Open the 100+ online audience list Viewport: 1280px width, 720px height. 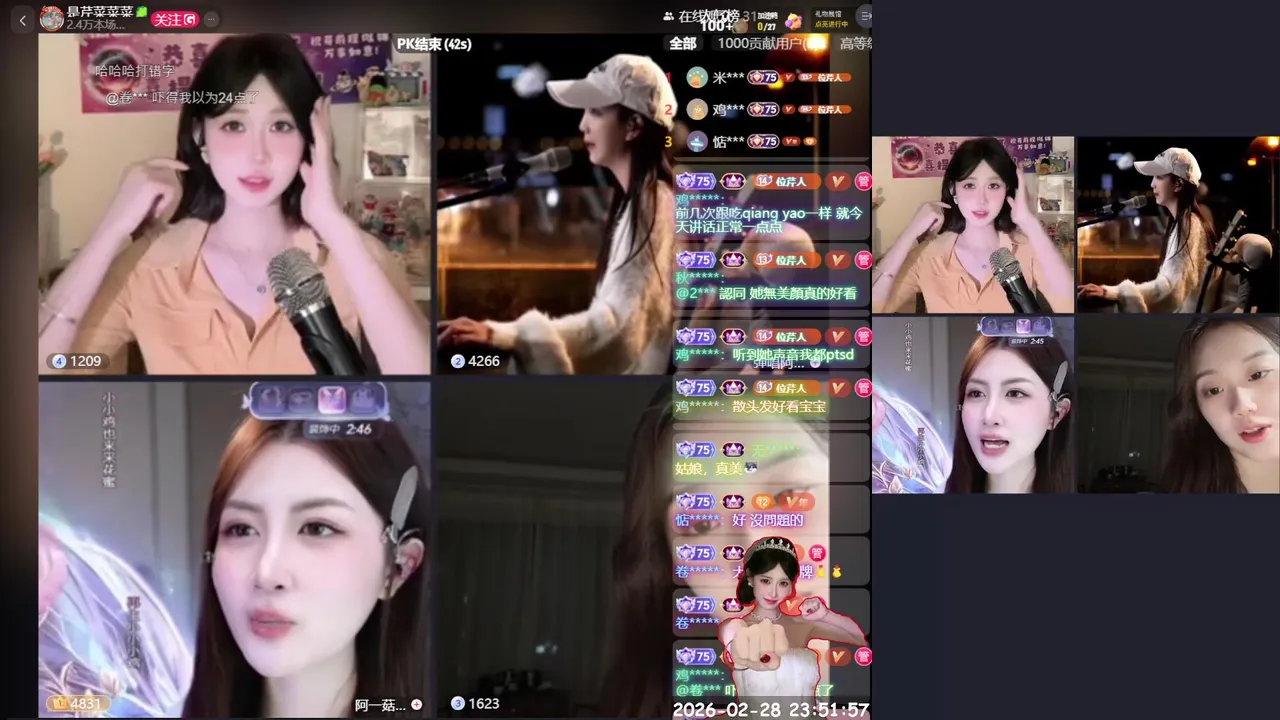(716, 25)
